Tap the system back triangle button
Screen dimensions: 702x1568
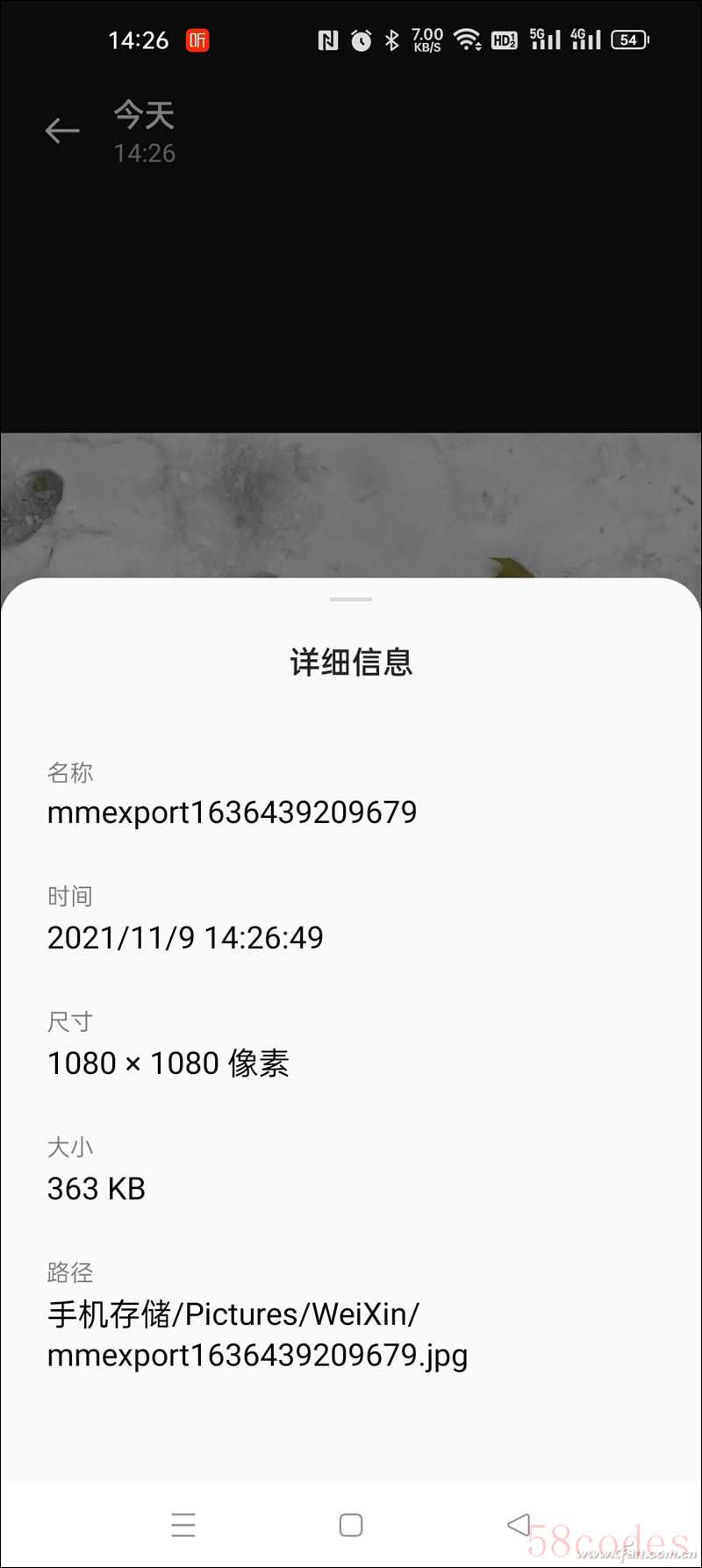coord(519,1524)
